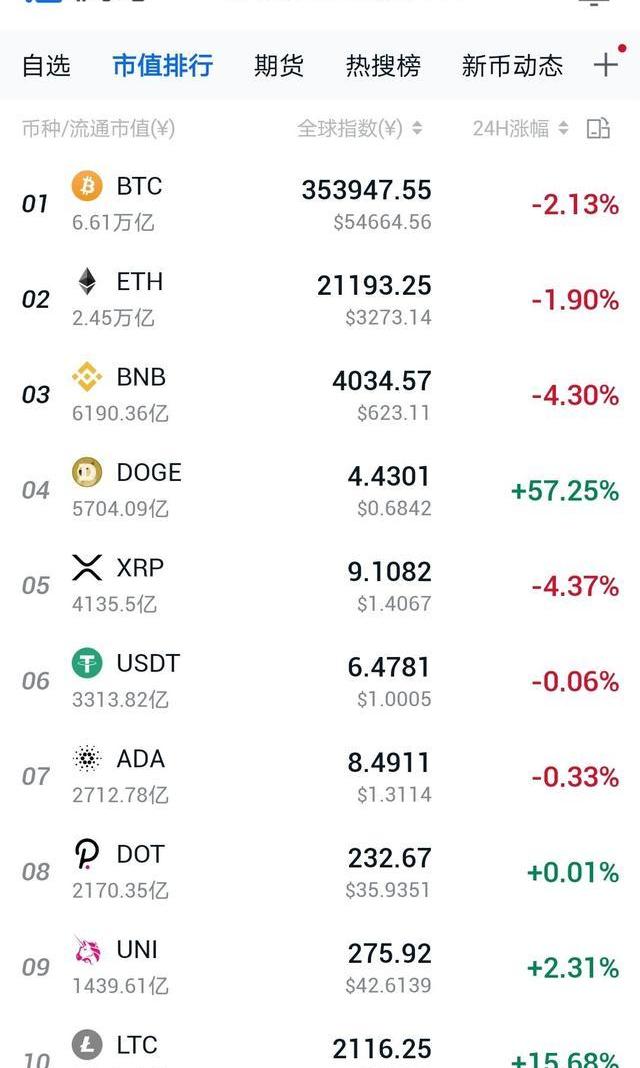640x1068 pixels.
Task: Open the BTC row
Action: click(320, 204)
